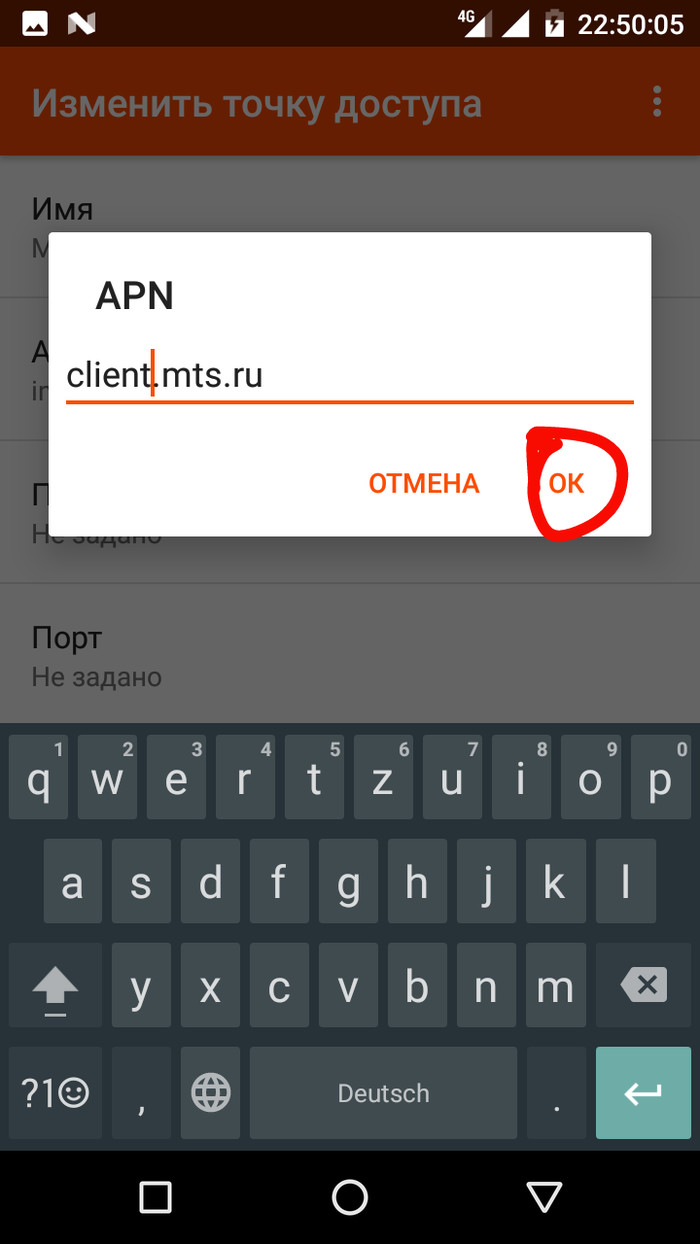This screenshot has height=1244, width=700.
Task: Confirm the APN with OK
Action: (x=566, y=484)
